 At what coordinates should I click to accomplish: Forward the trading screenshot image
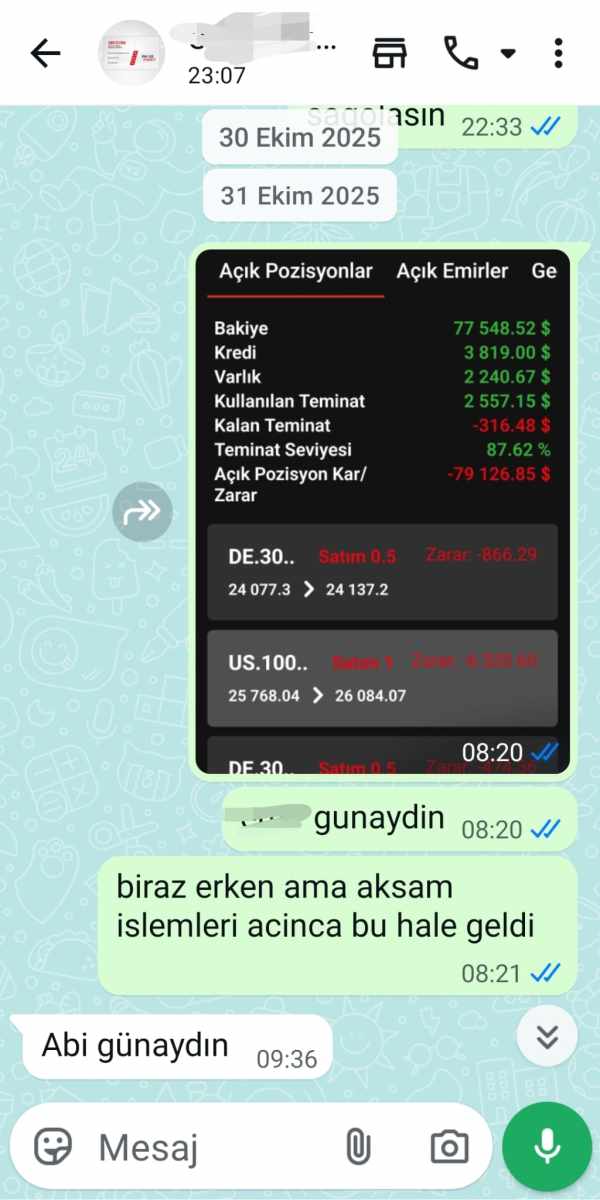[142, 511]
